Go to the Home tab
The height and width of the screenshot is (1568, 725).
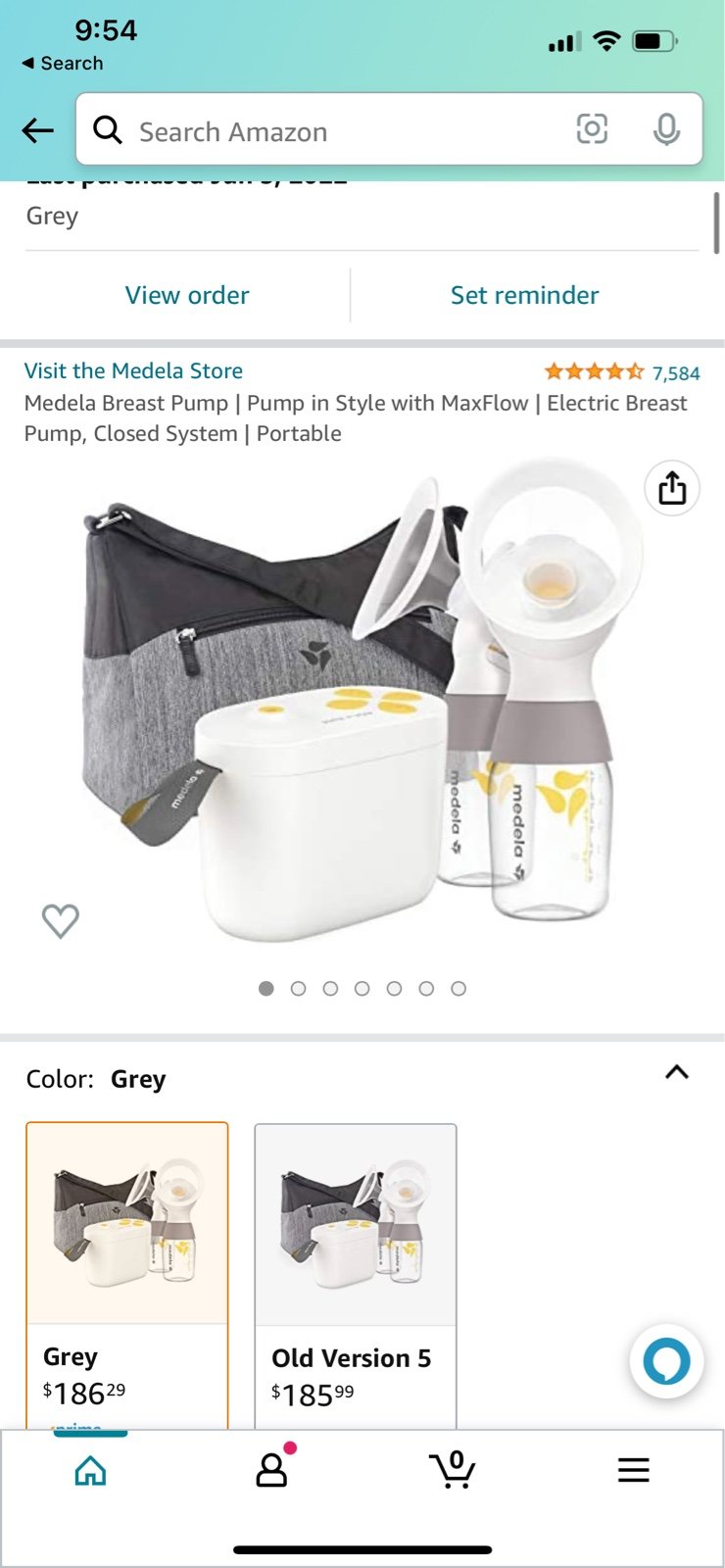click(x=90, y=1469)
